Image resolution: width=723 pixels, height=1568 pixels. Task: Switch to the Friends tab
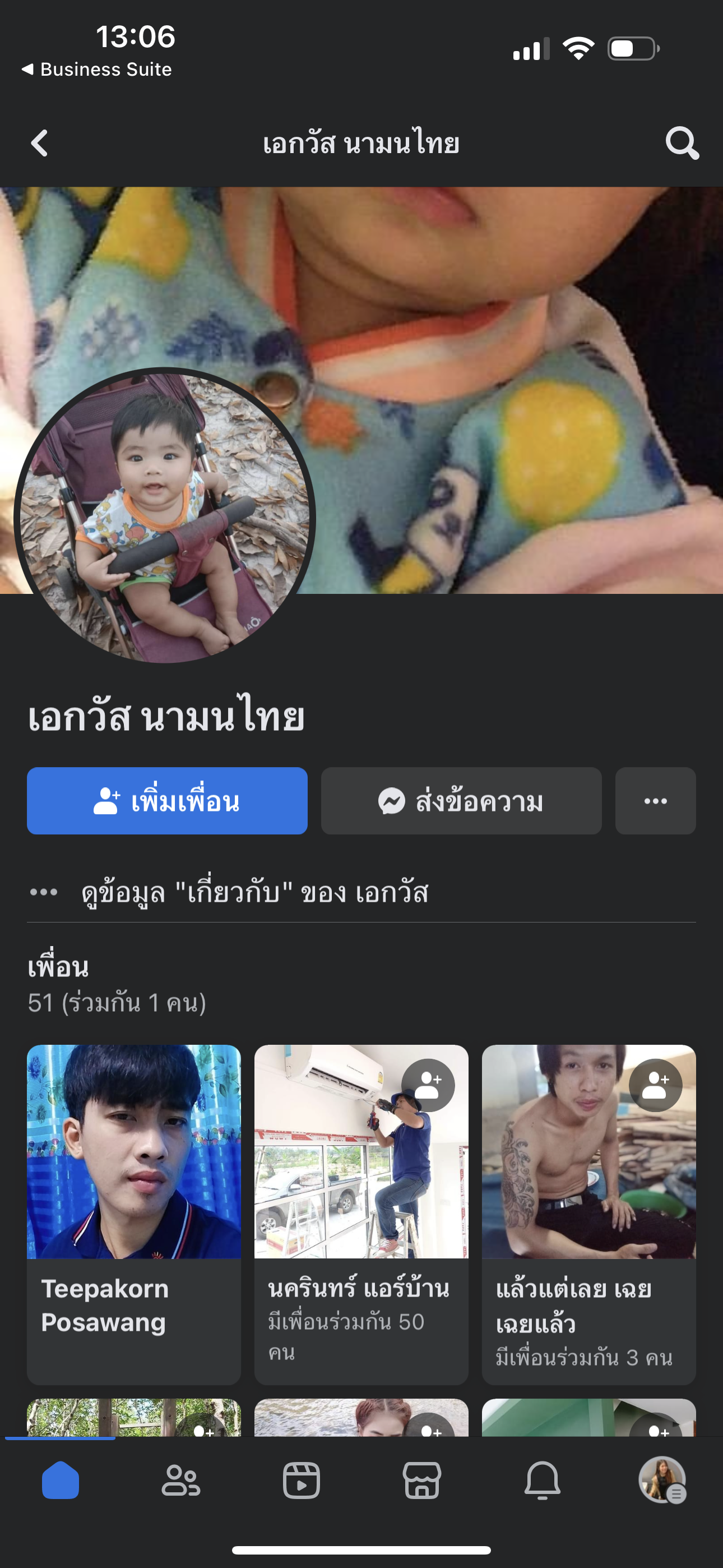180,1481
